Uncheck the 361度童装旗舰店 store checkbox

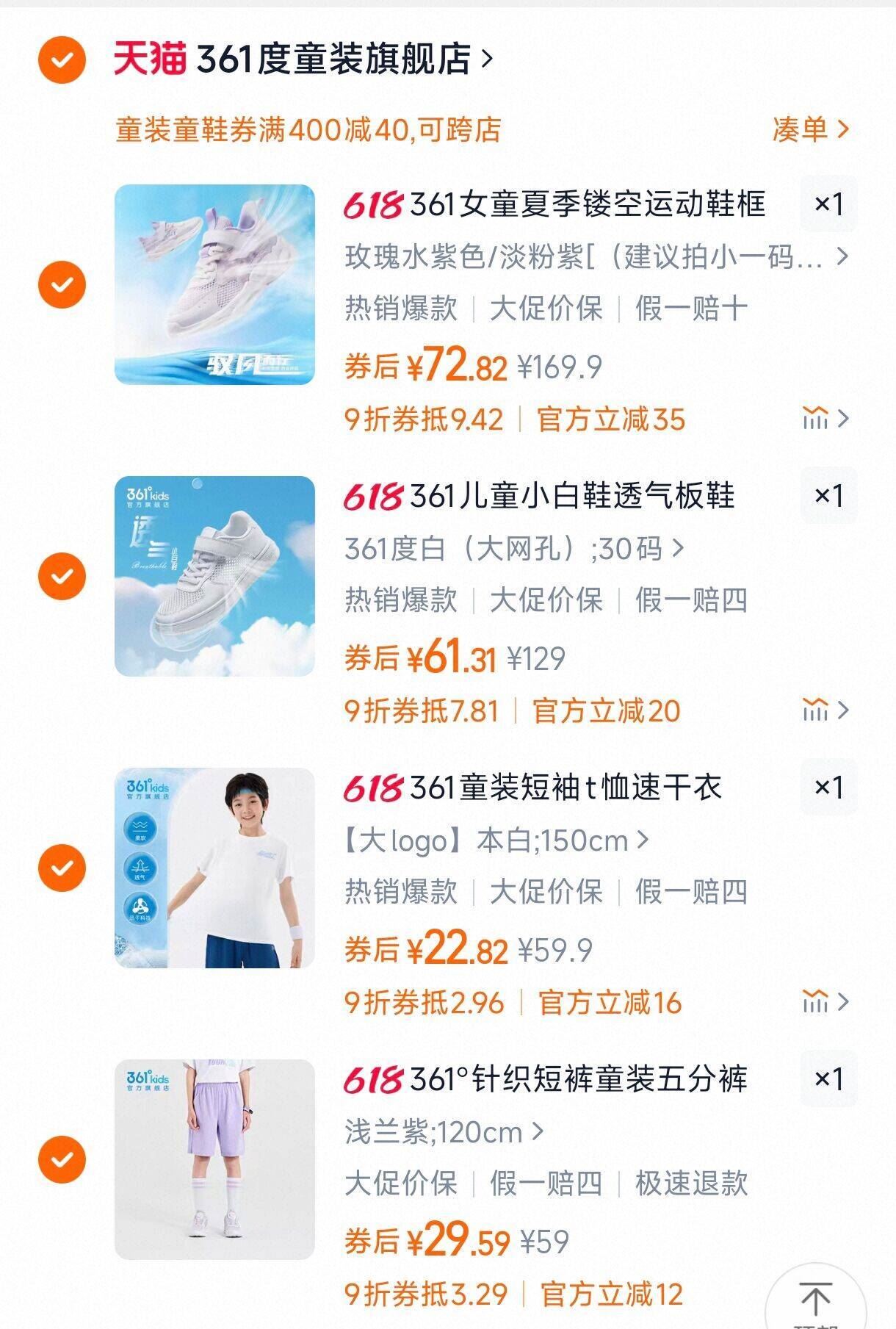pyautogui.click(x=62, y=59)
